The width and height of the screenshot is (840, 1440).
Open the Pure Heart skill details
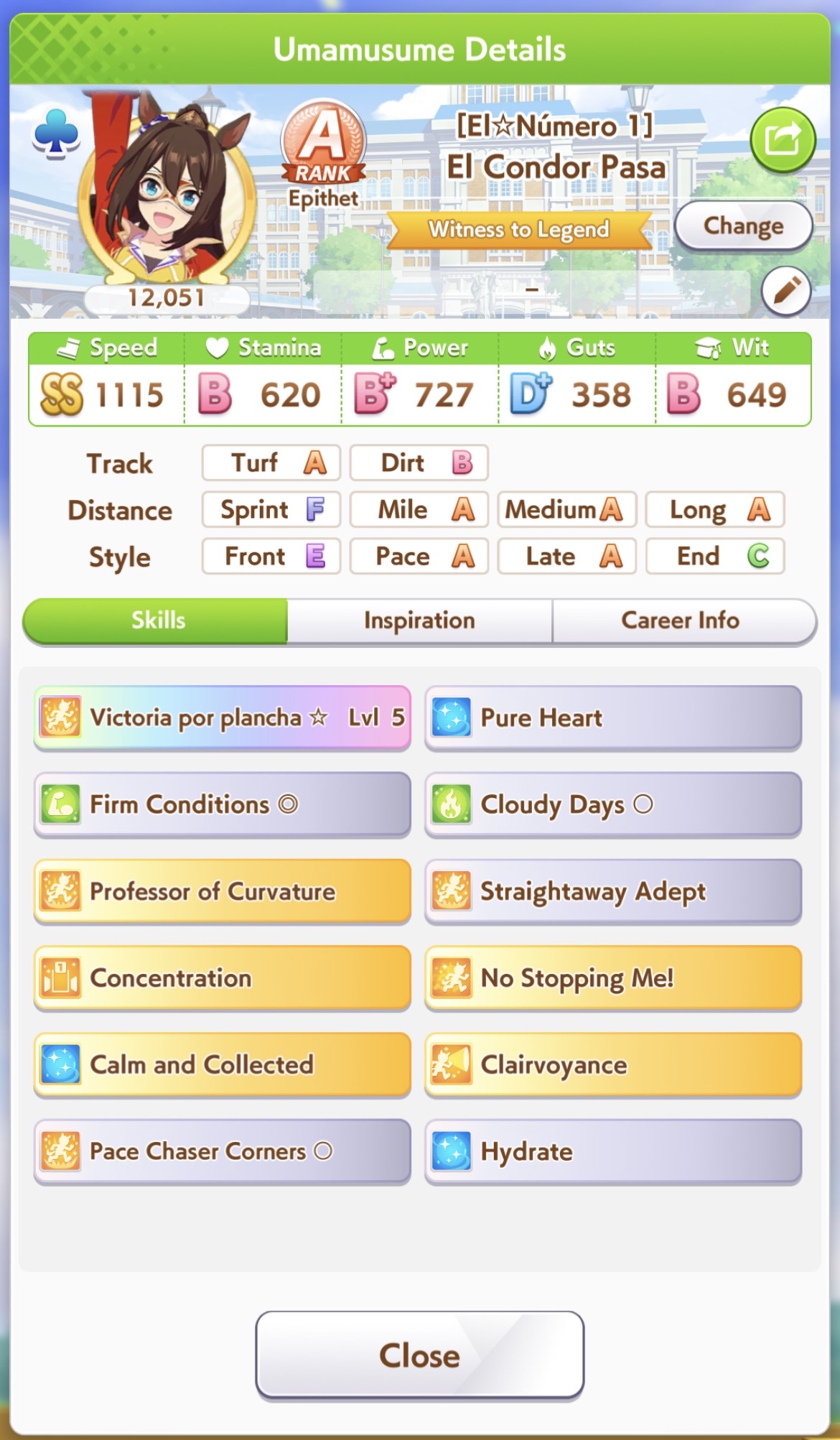pos(613,717)
